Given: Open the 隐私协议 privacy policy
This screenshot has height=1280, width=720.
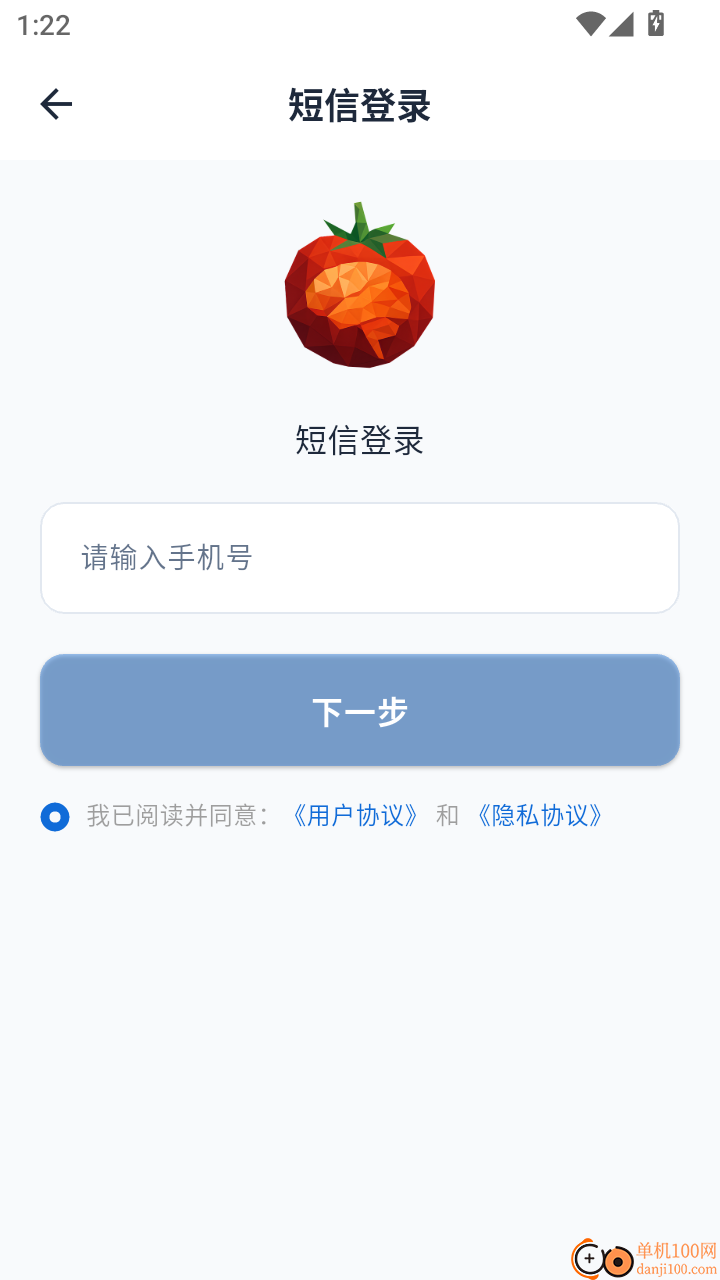Looking at the screenshot, I should pyautogui.click(x=540, y=815).
